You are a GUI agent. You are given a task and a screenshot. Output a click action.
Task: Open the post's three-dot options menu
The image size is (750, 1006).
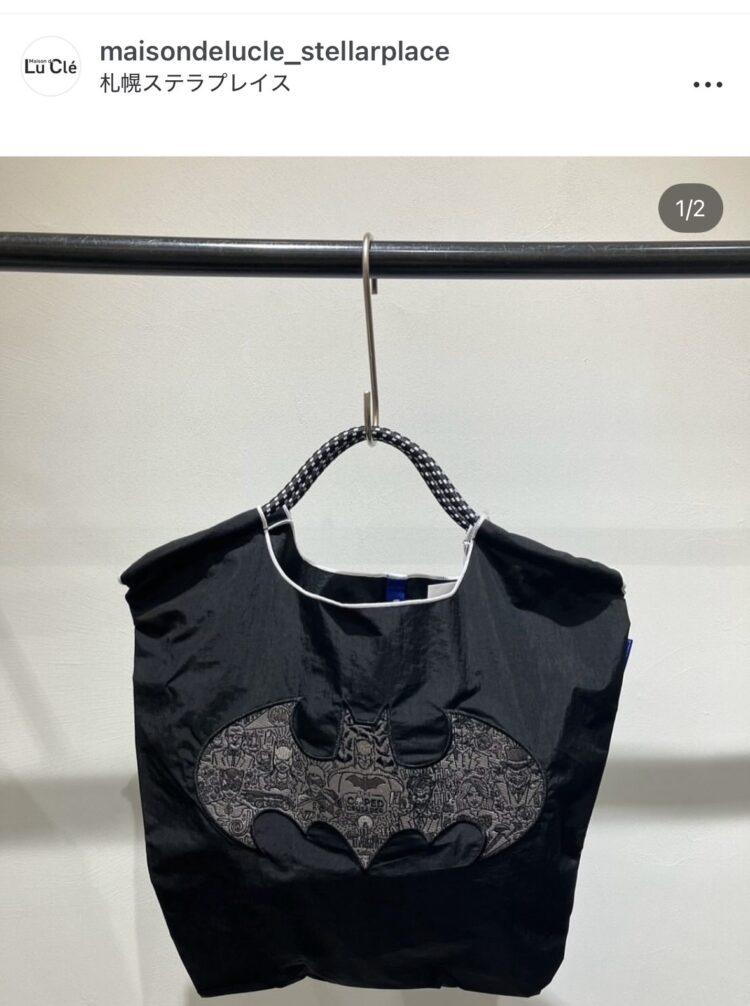(x=707, y=85)
